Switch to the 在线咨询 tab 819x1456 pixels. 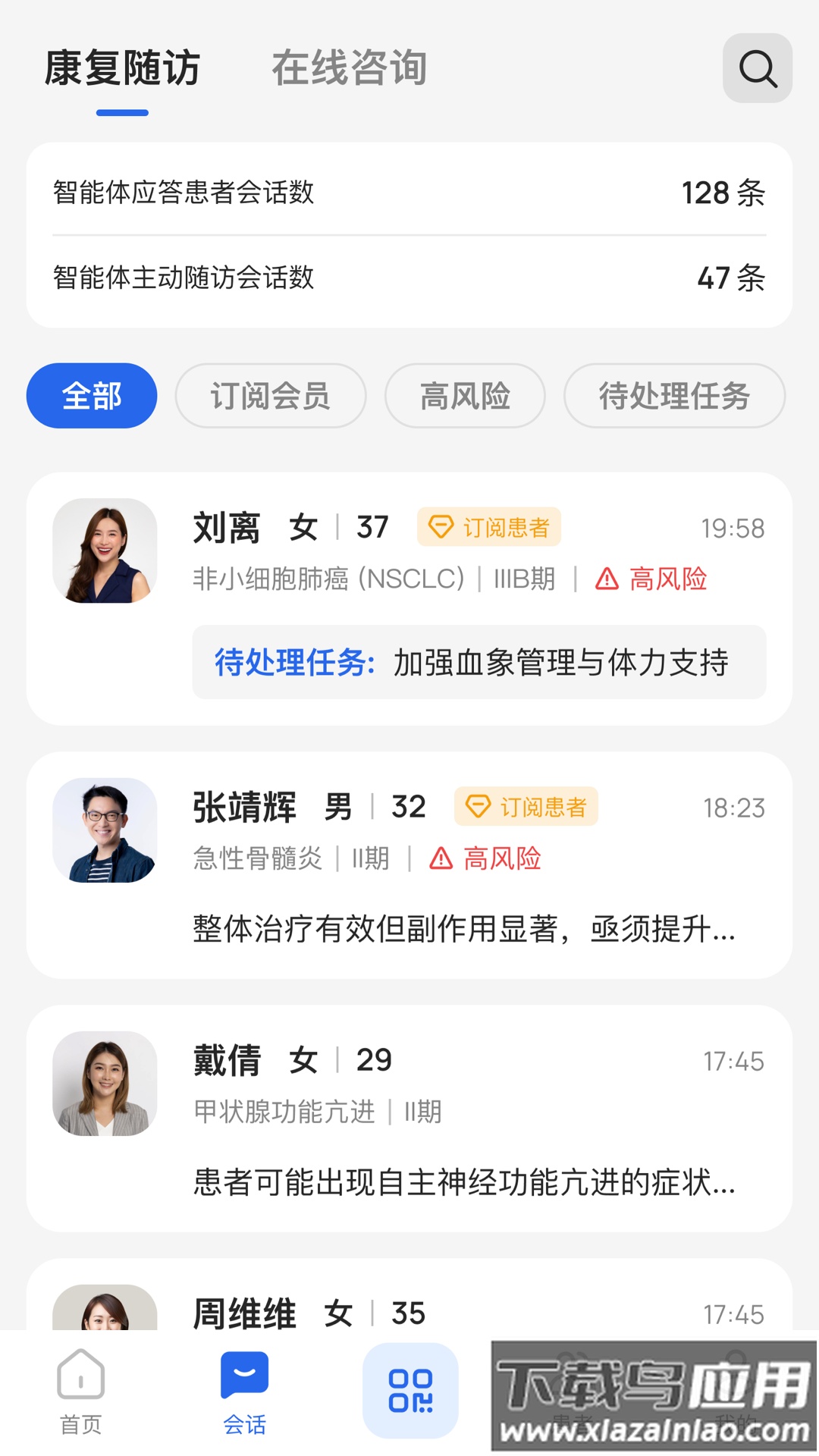(x=350, y=67)
